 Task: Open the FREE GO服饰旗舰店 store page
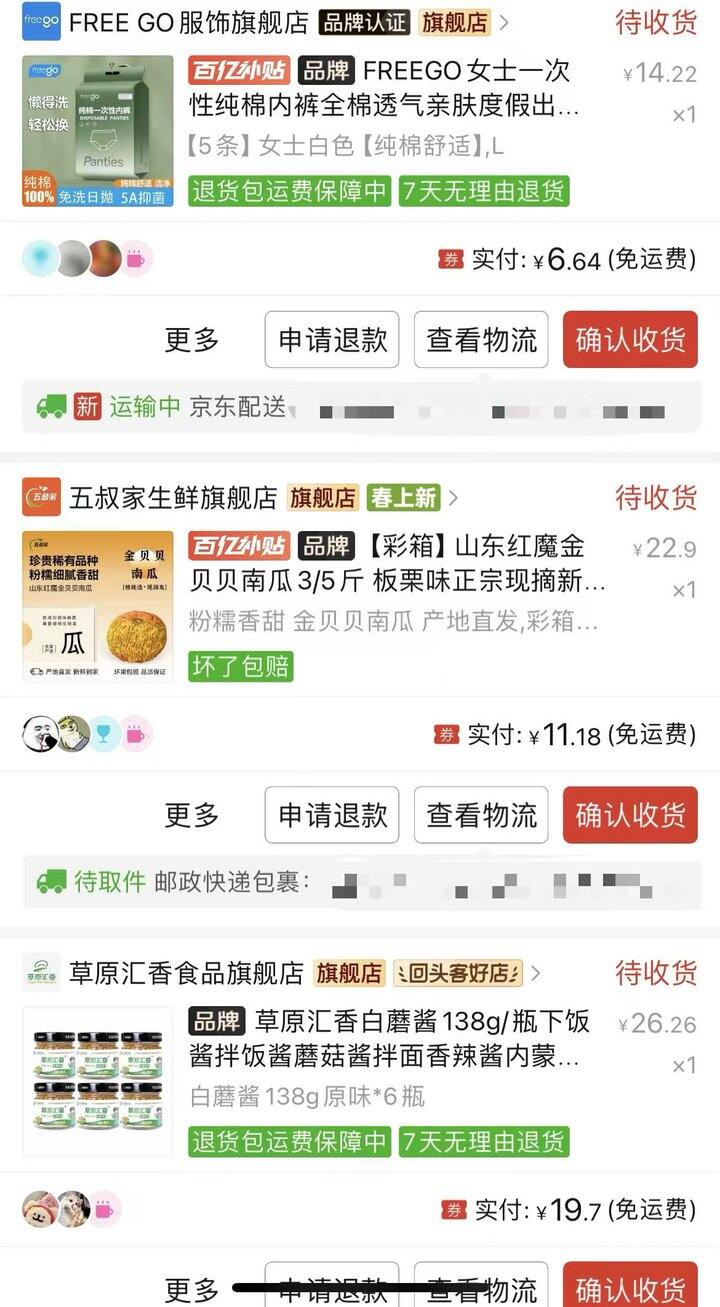click(188, 22)
